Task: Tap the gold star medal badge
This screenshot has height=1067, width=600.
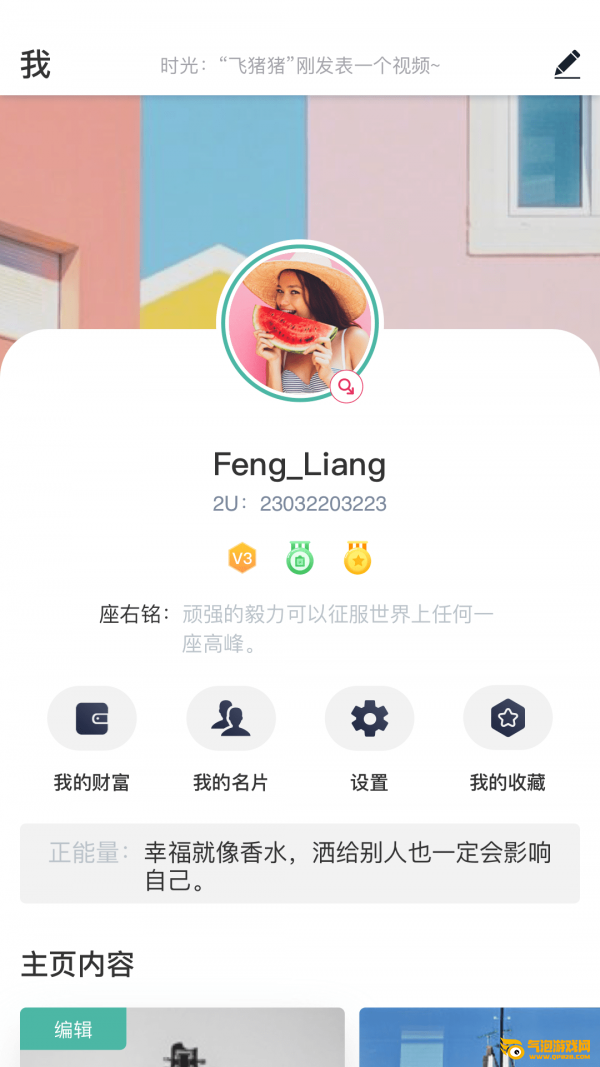Action: tap(357, 558)
